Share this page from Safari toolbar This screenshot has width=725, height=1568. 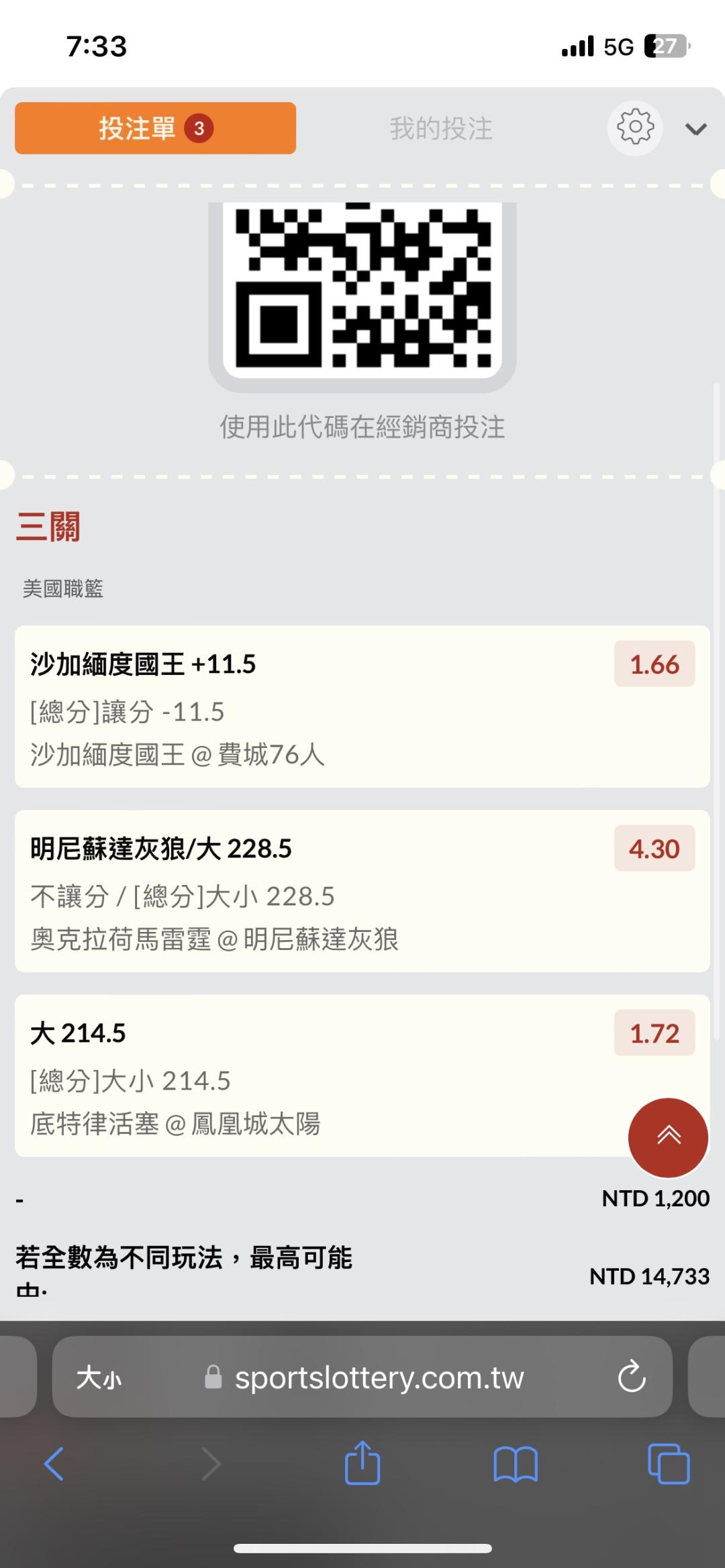pyautogui.click(x=362, y=1463)
